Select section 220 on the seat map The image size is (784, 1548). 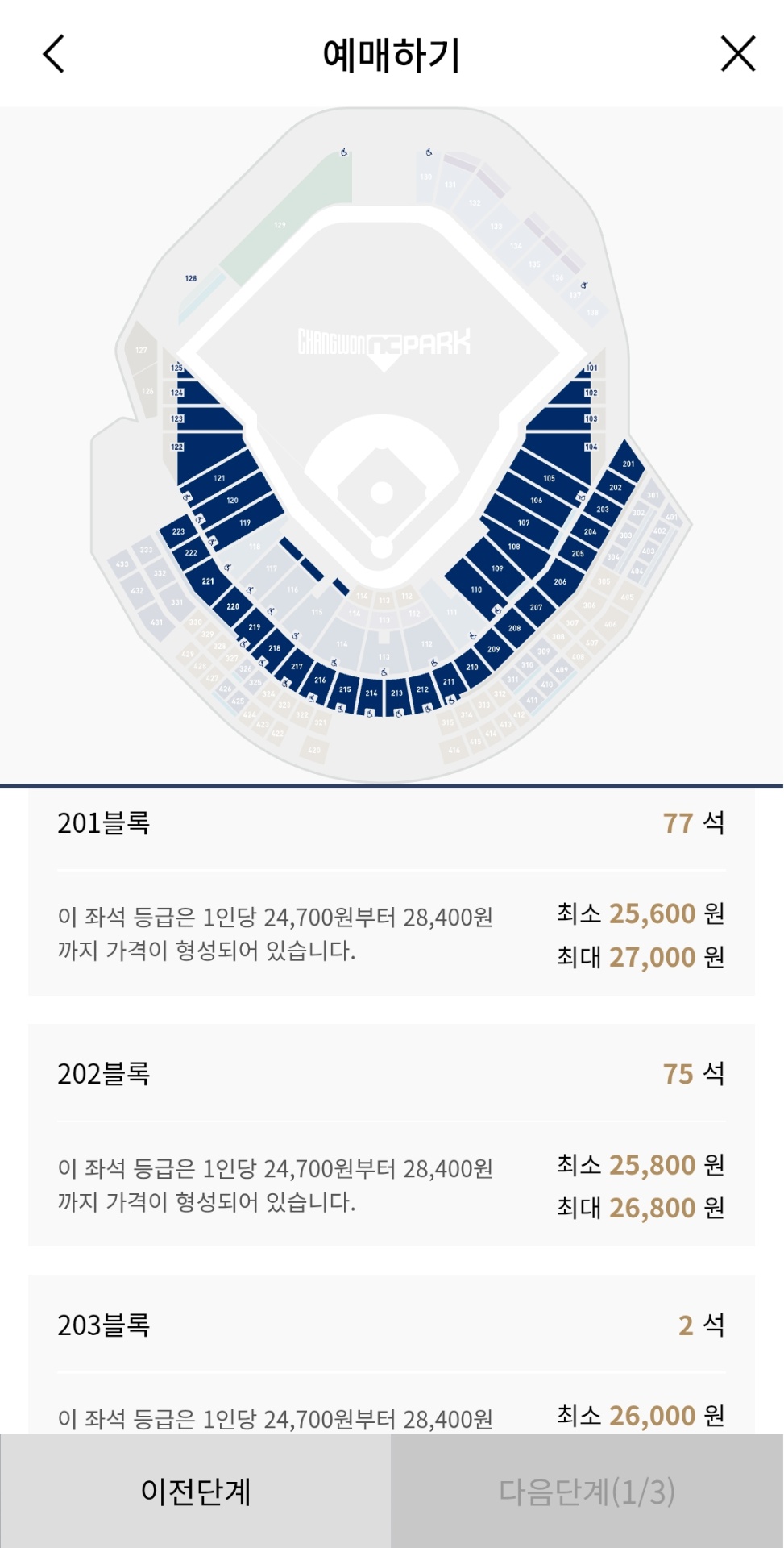pos(233,608)
